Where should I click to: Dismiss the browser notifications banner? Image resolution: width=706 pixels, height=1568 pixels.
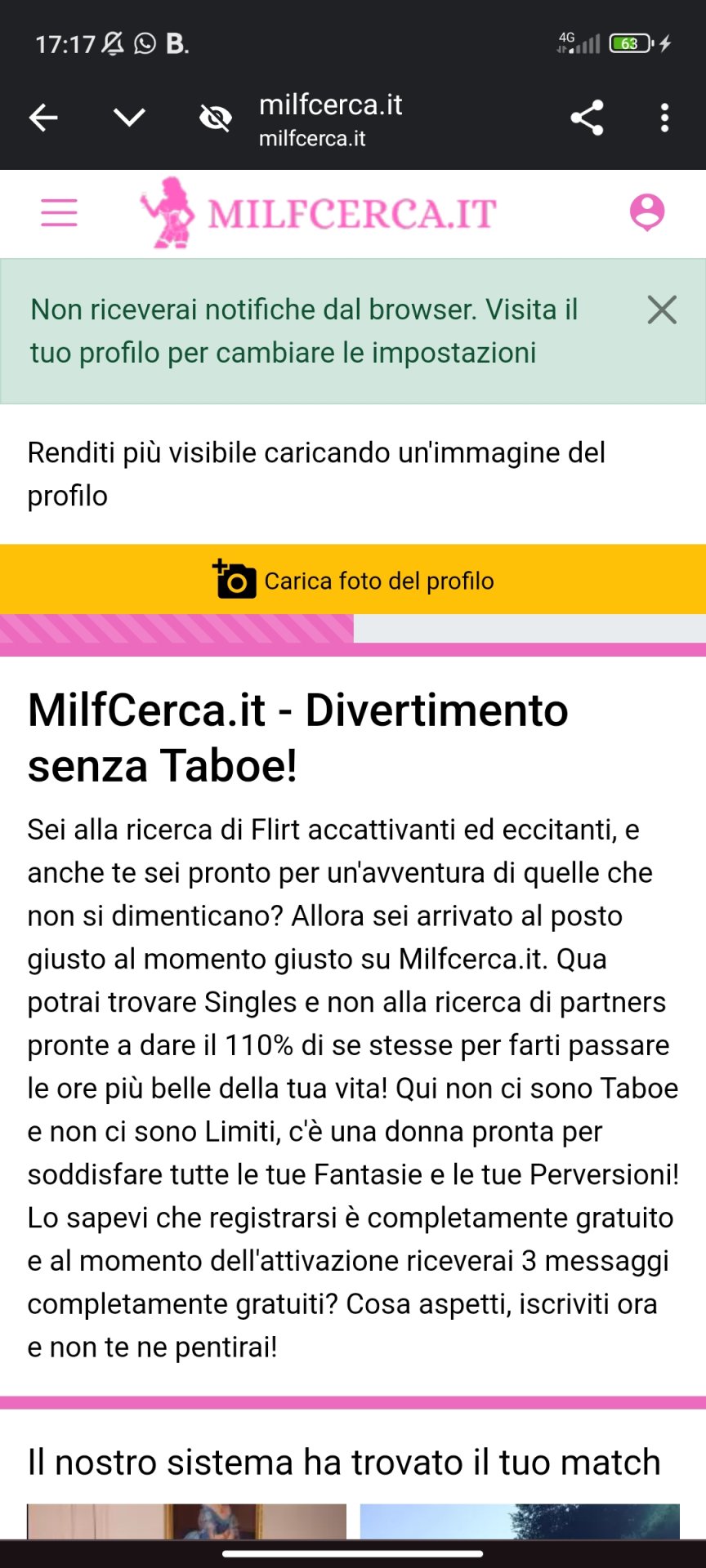click(661, 310)
